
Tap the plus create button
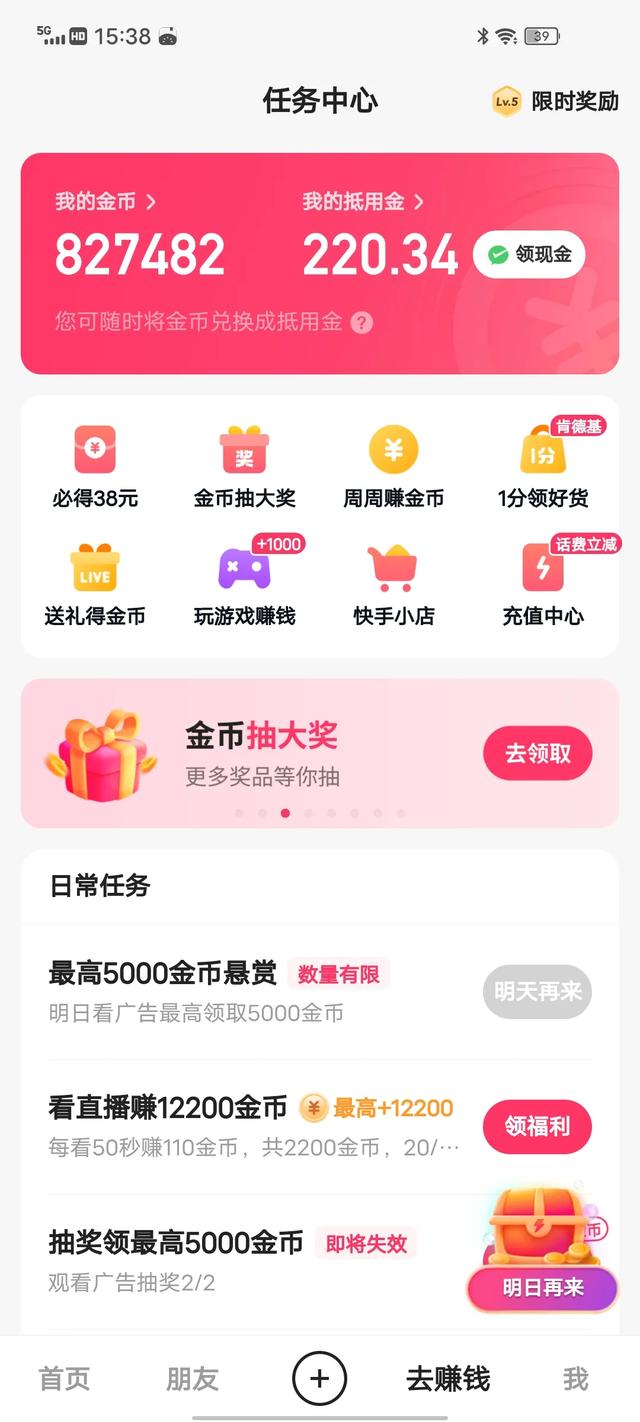click(x=319, y=1379)
